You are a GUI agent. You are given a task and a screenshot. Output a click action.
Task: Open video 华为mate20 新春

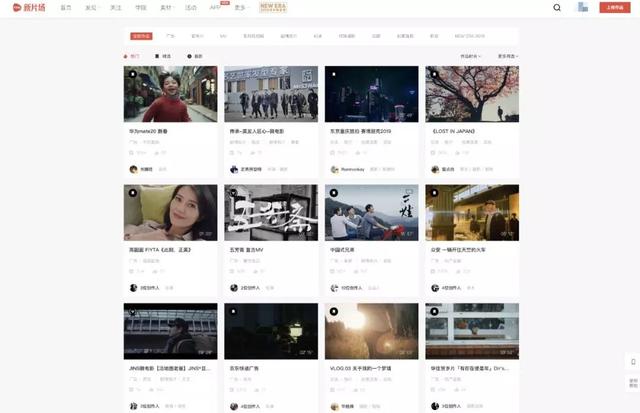pyautogui.click(x=169, y=94)
